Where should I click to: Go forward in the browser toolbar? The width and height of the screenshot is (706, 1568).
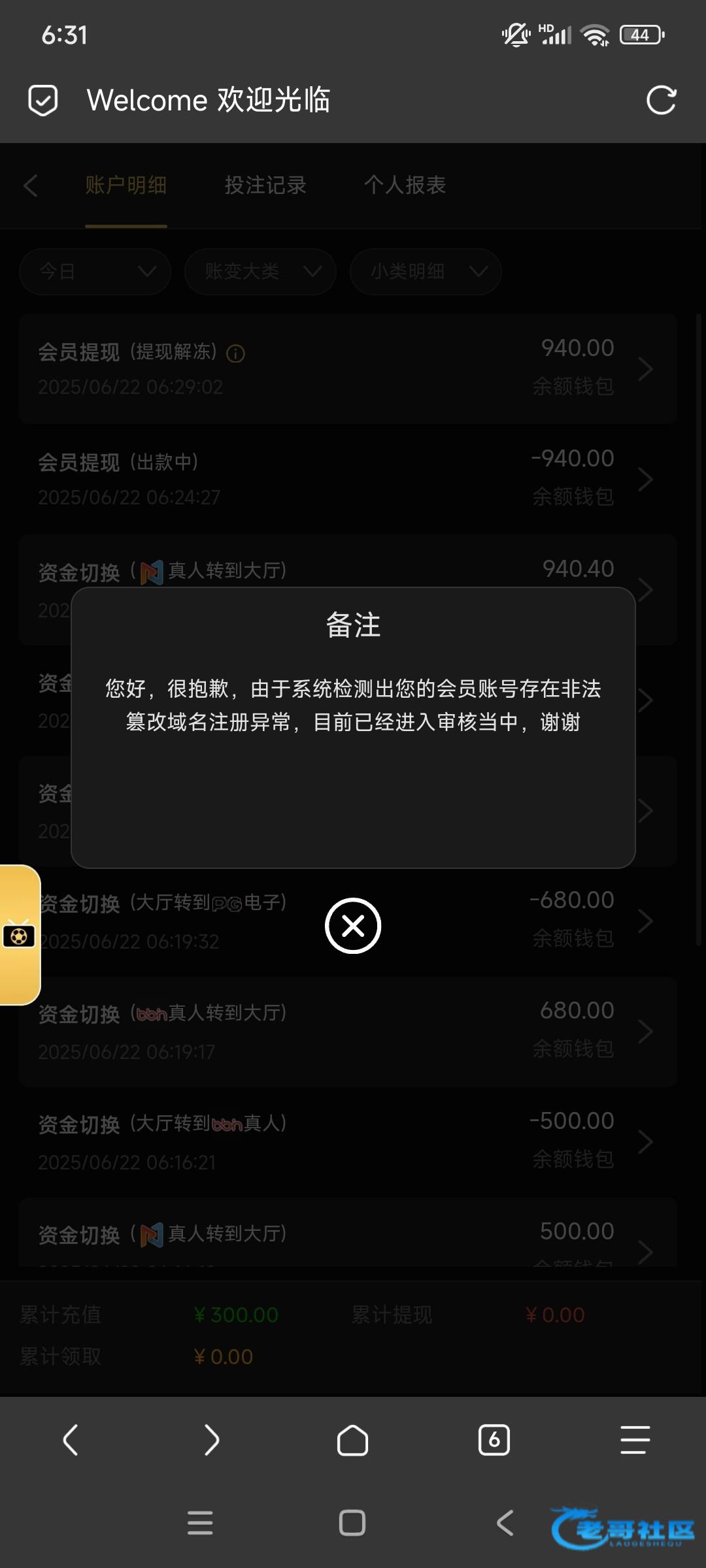coord(211,1440)
